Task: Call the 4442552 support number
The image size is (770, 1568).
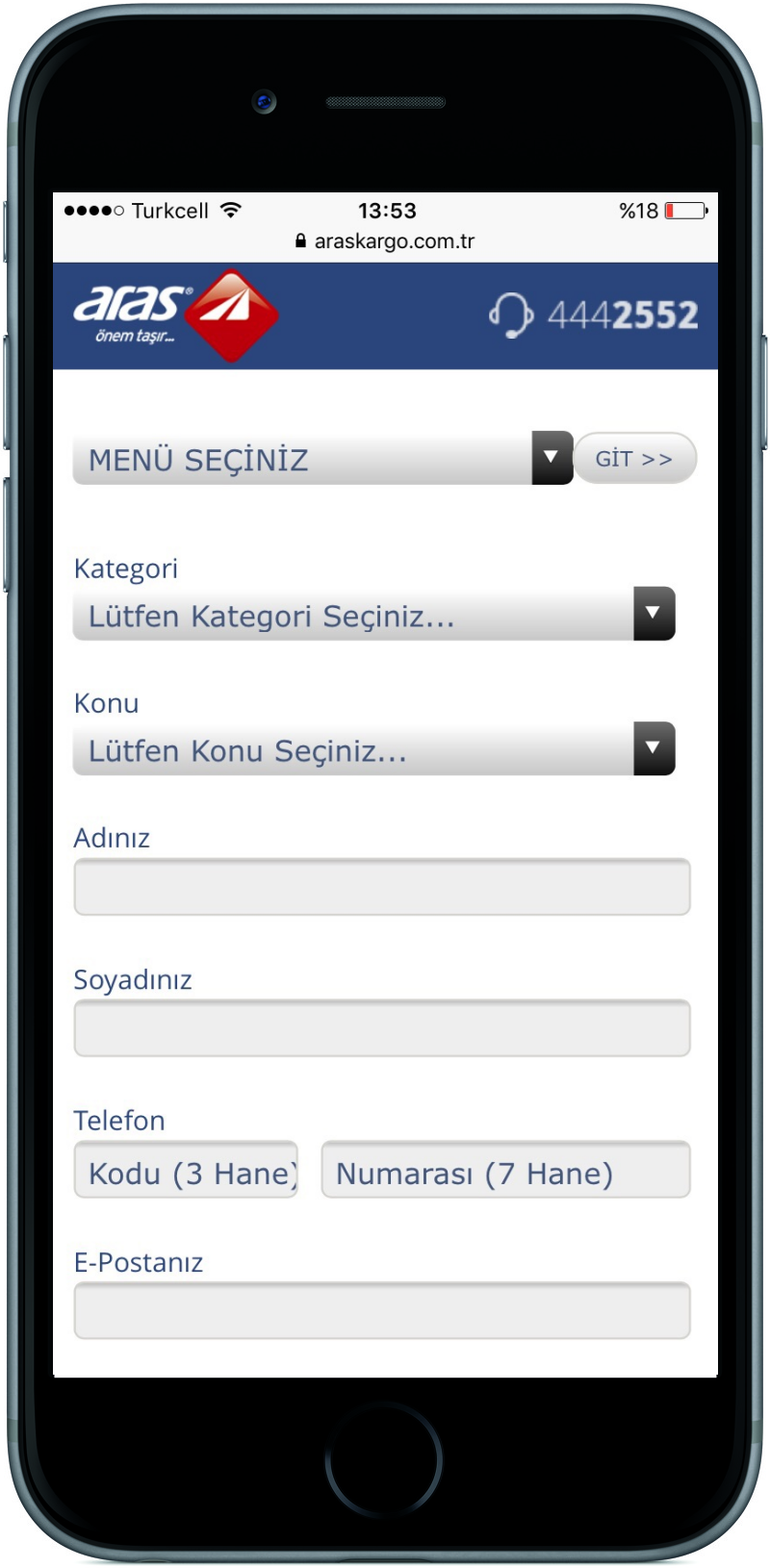Action: coord(594,315)
